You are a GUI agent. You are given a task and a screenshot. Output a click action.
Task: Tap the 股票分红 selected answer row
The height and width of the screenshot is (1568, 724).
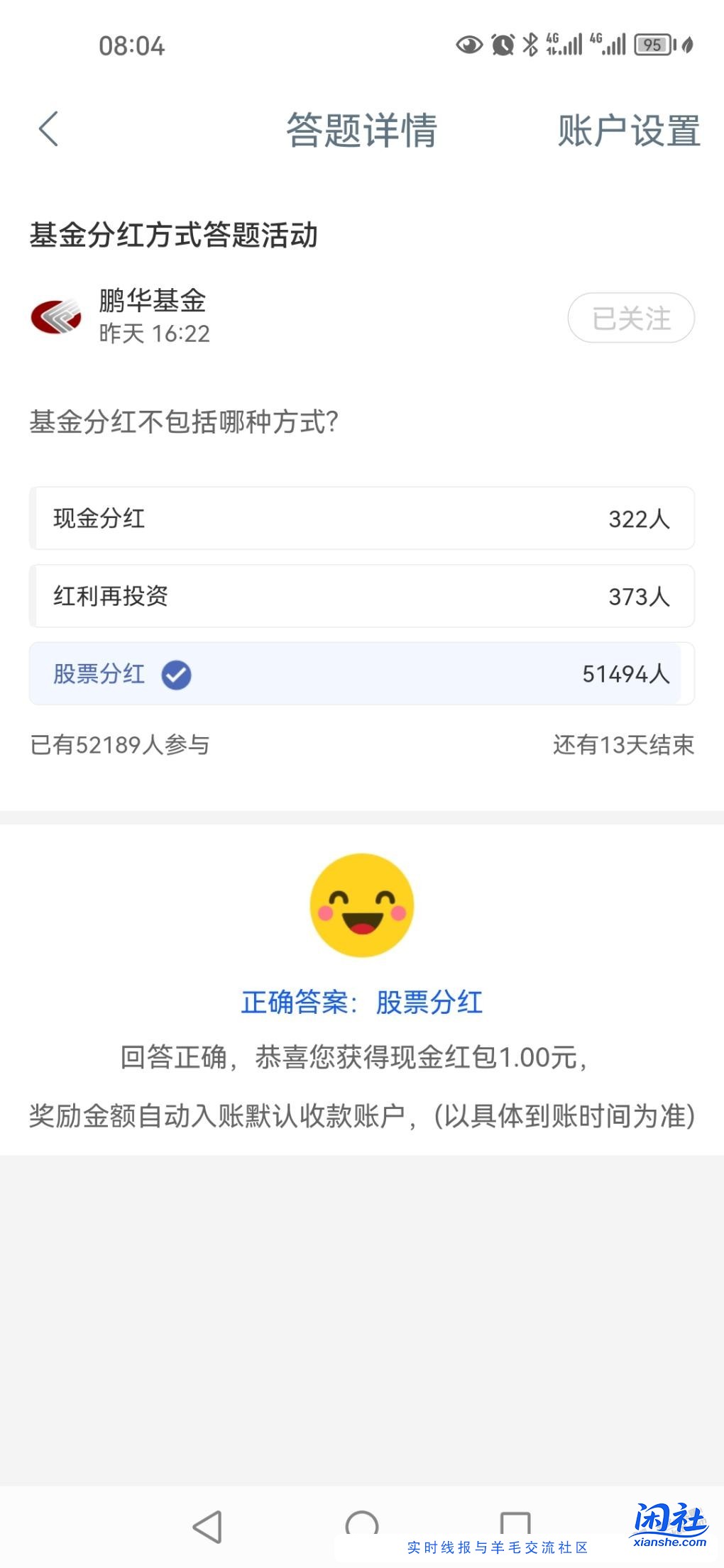[362, 675]
